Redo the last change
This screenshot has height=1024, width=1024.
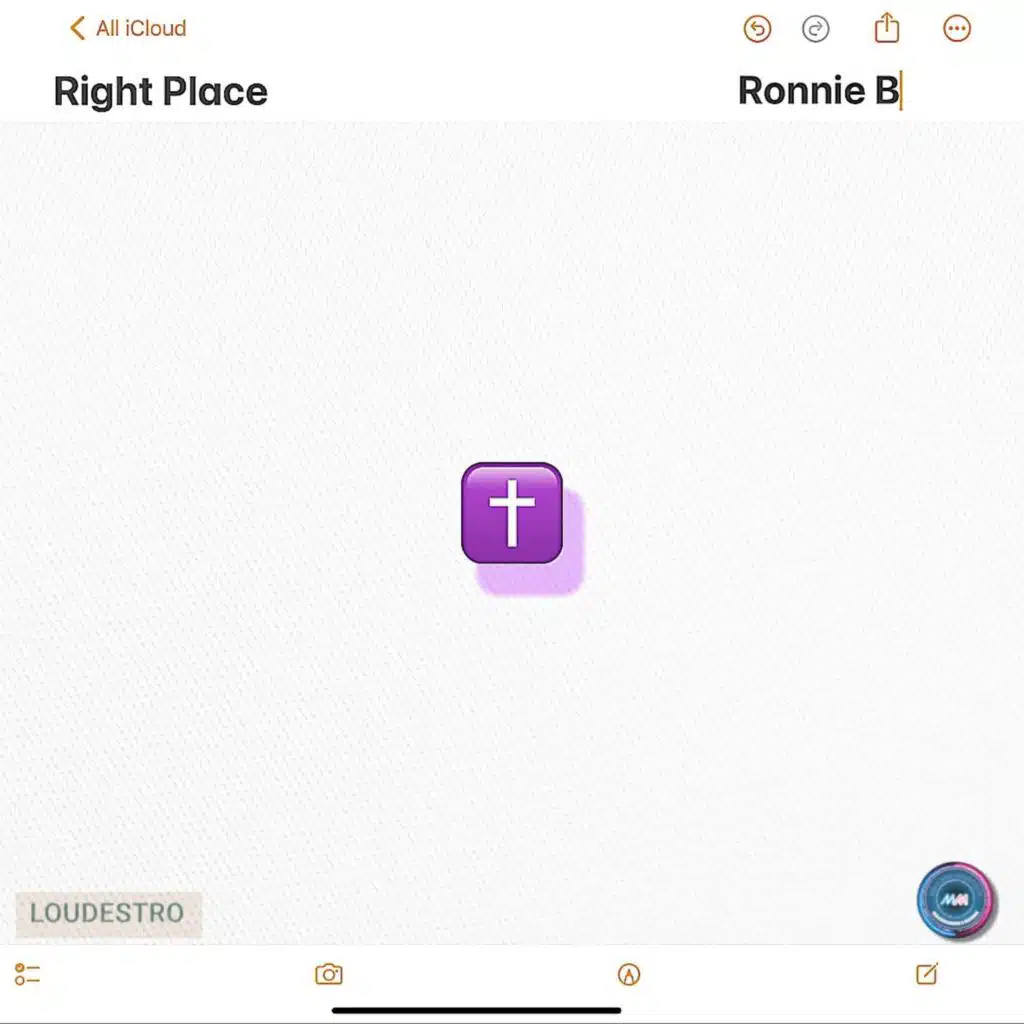815,29
